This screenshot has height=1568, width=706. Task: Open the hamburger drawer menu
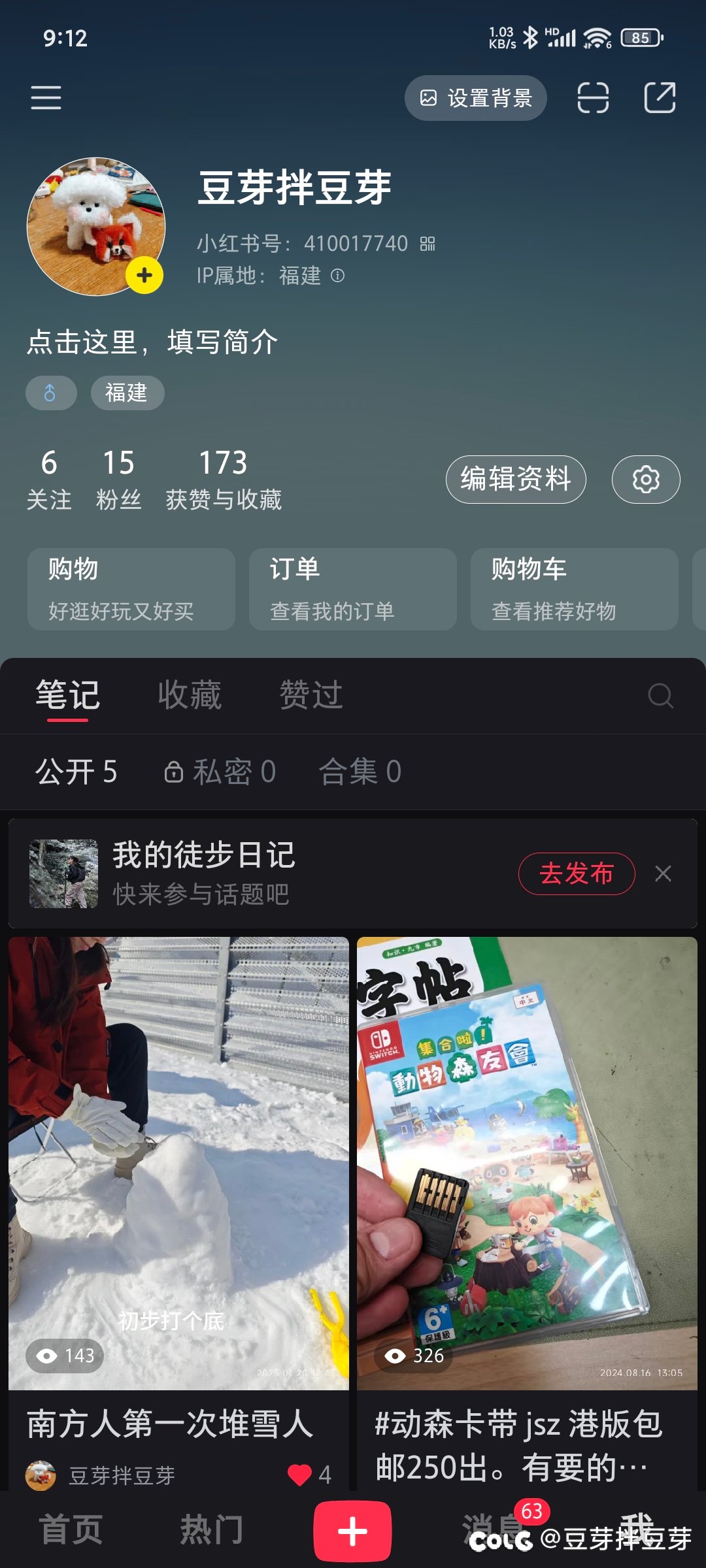[x=46, y=98]
